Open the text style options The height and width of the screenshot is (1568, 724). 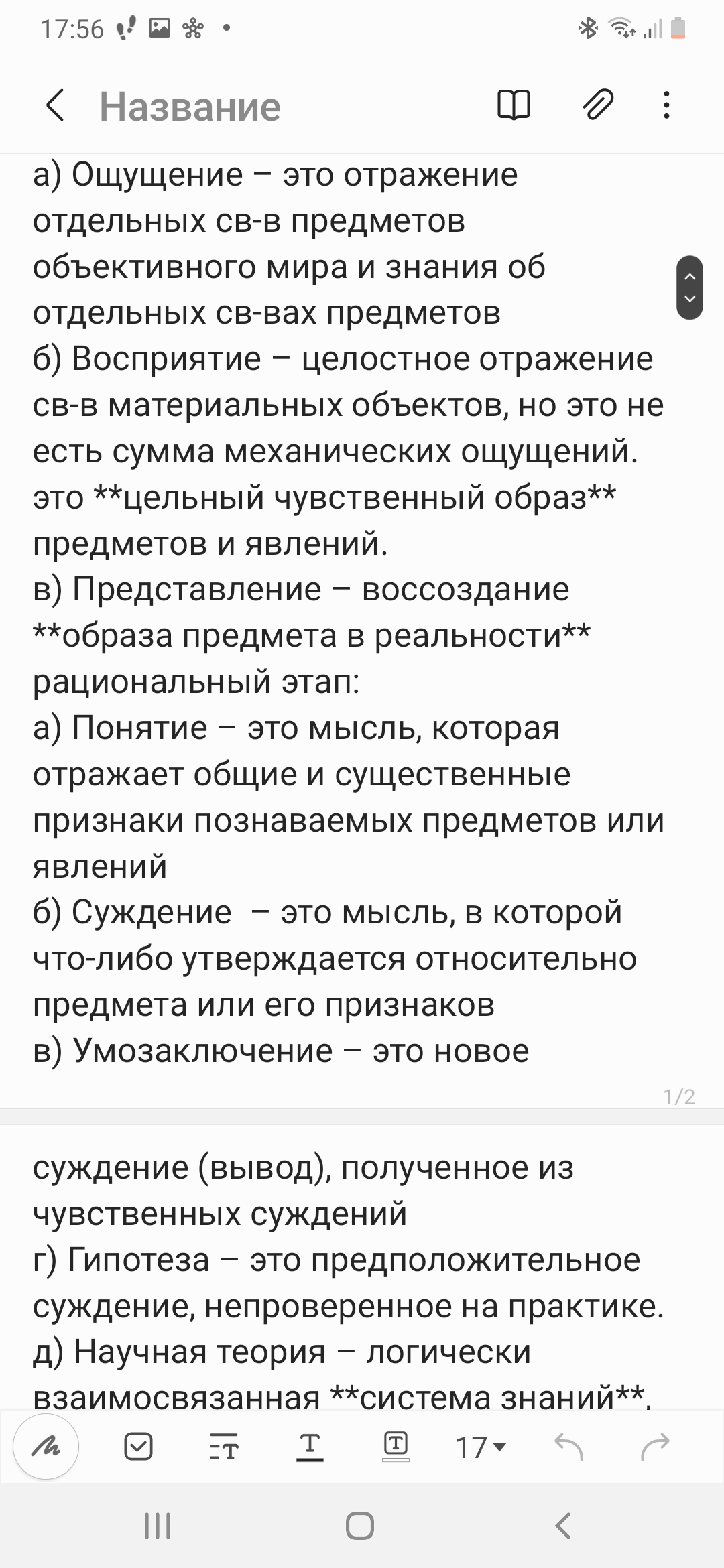tap(224, 1447)
